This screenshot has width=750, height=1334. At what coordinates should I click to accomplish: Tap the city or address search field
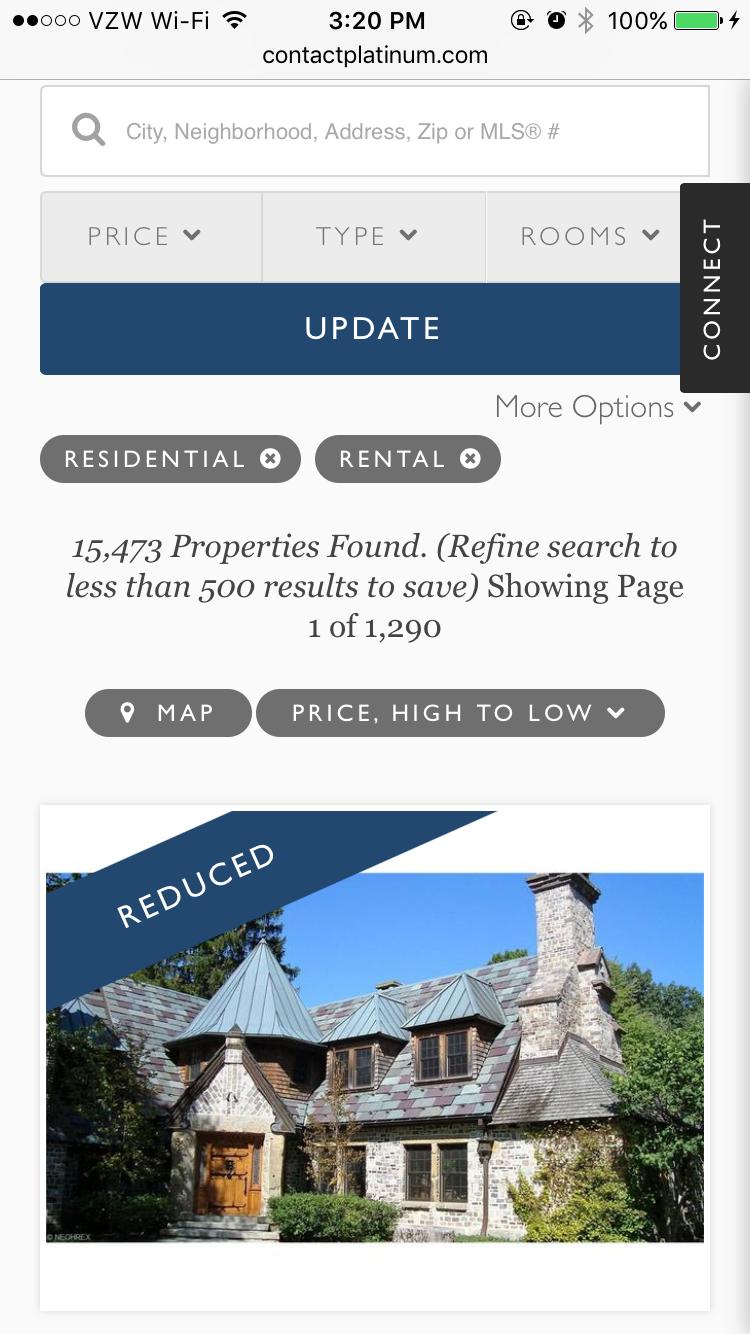click(400, 131)
